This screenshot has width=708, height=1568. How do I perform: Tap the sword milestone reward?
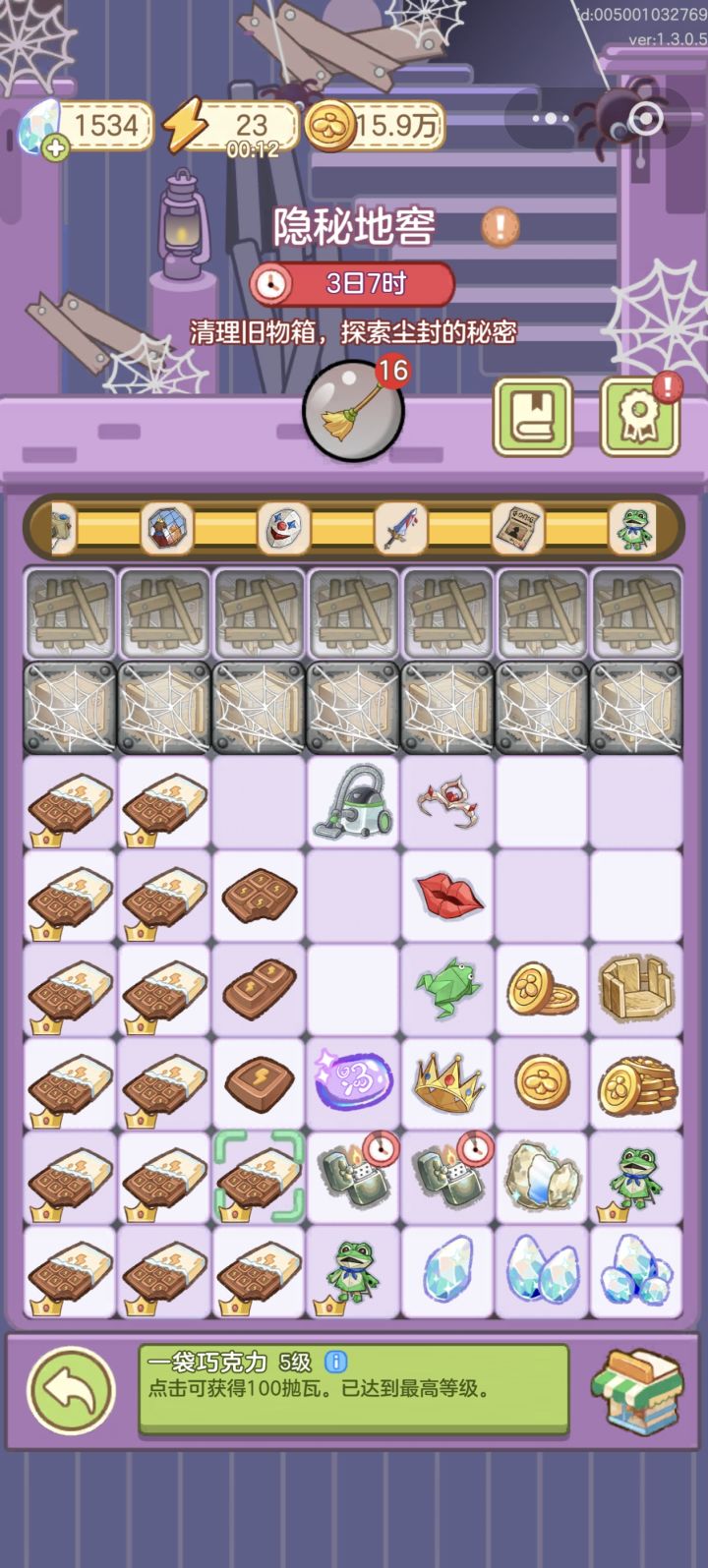point(402,527)
